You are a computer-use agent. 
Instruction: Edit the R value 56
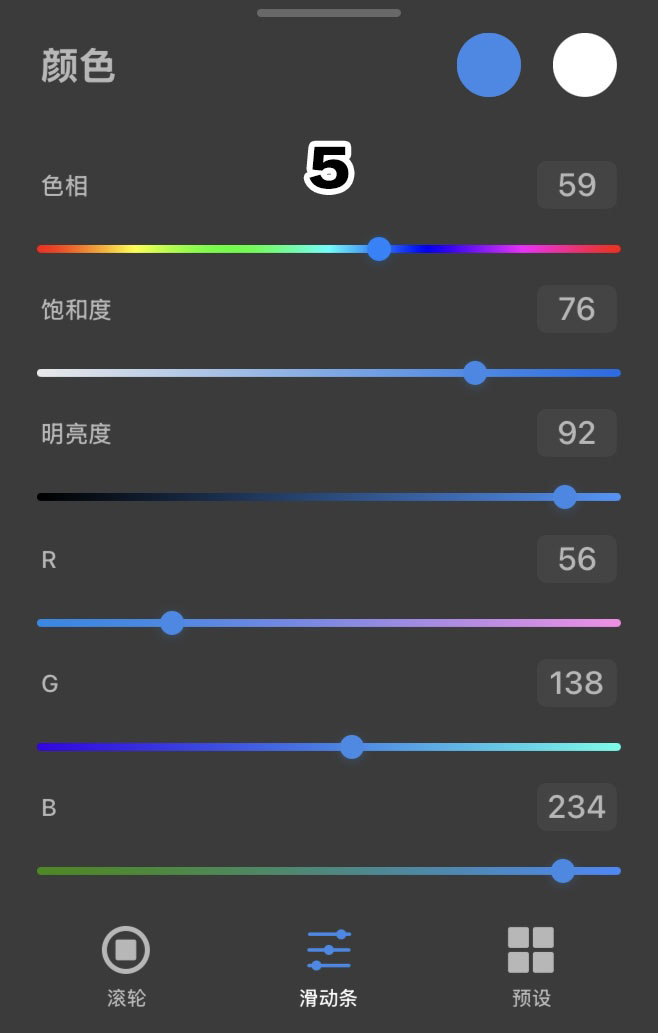[x=577, y=559]
